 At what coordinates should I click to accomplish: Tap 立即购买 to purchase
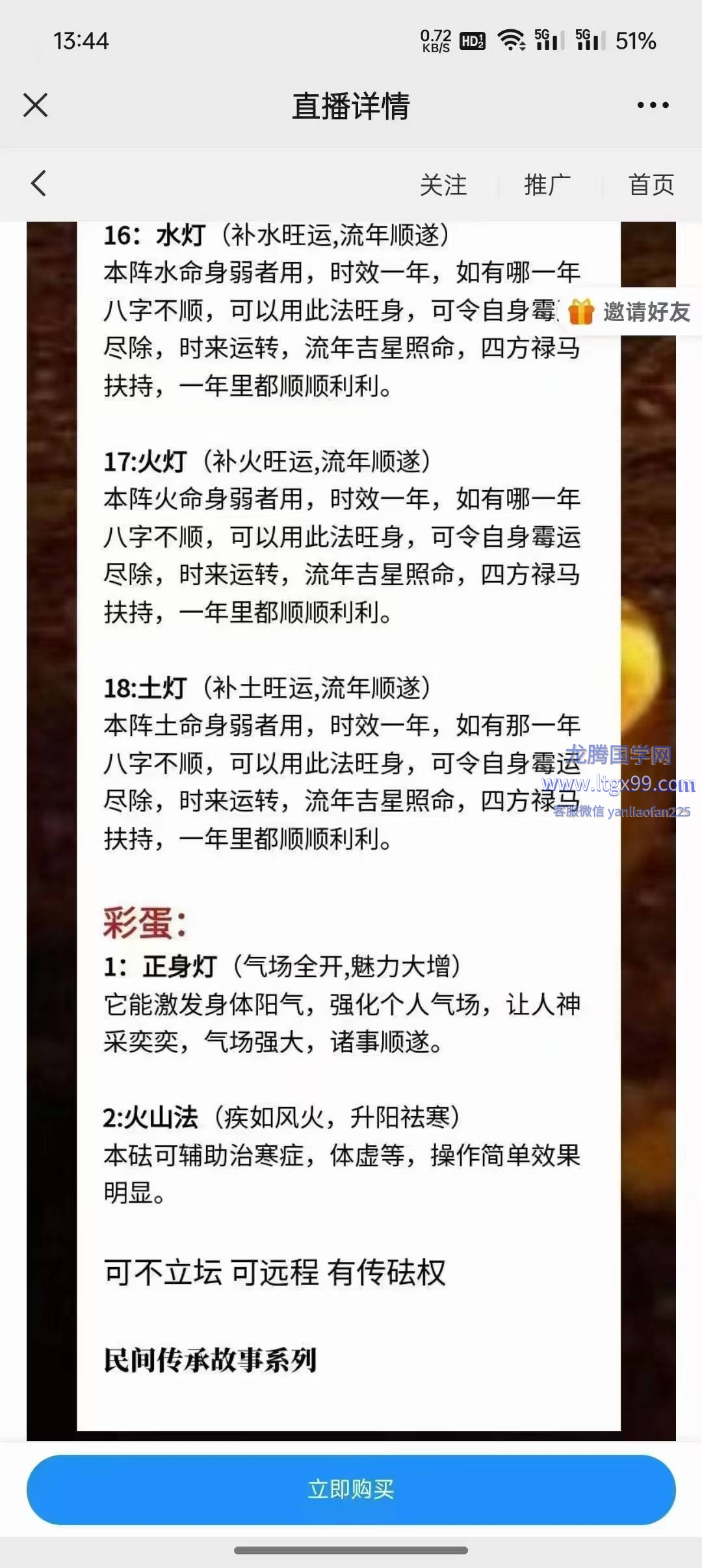click(351, 1489)
